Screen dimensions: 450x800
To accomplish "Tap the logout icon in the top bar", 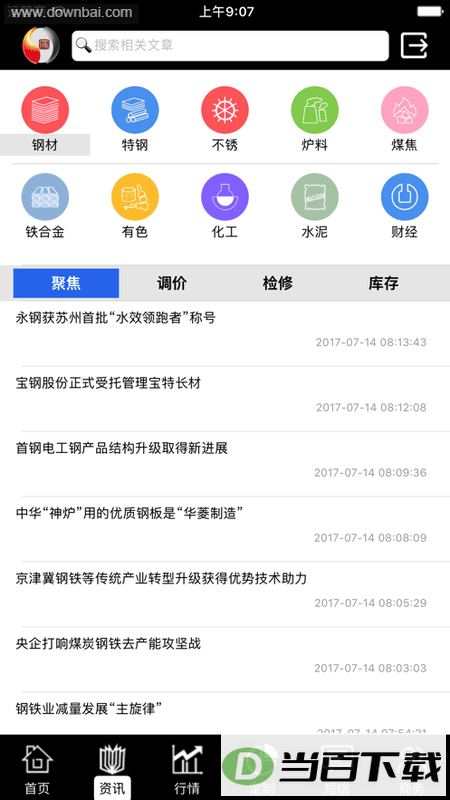I will pos(414,45).
